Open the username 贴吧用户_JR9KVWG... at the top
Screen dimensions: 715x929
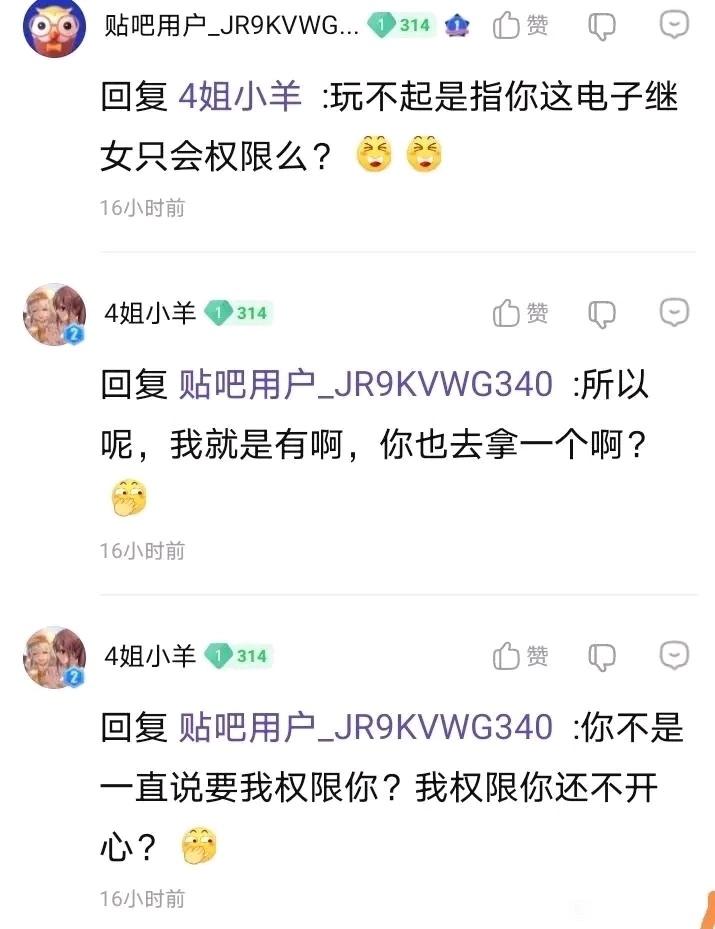(232, 25)
